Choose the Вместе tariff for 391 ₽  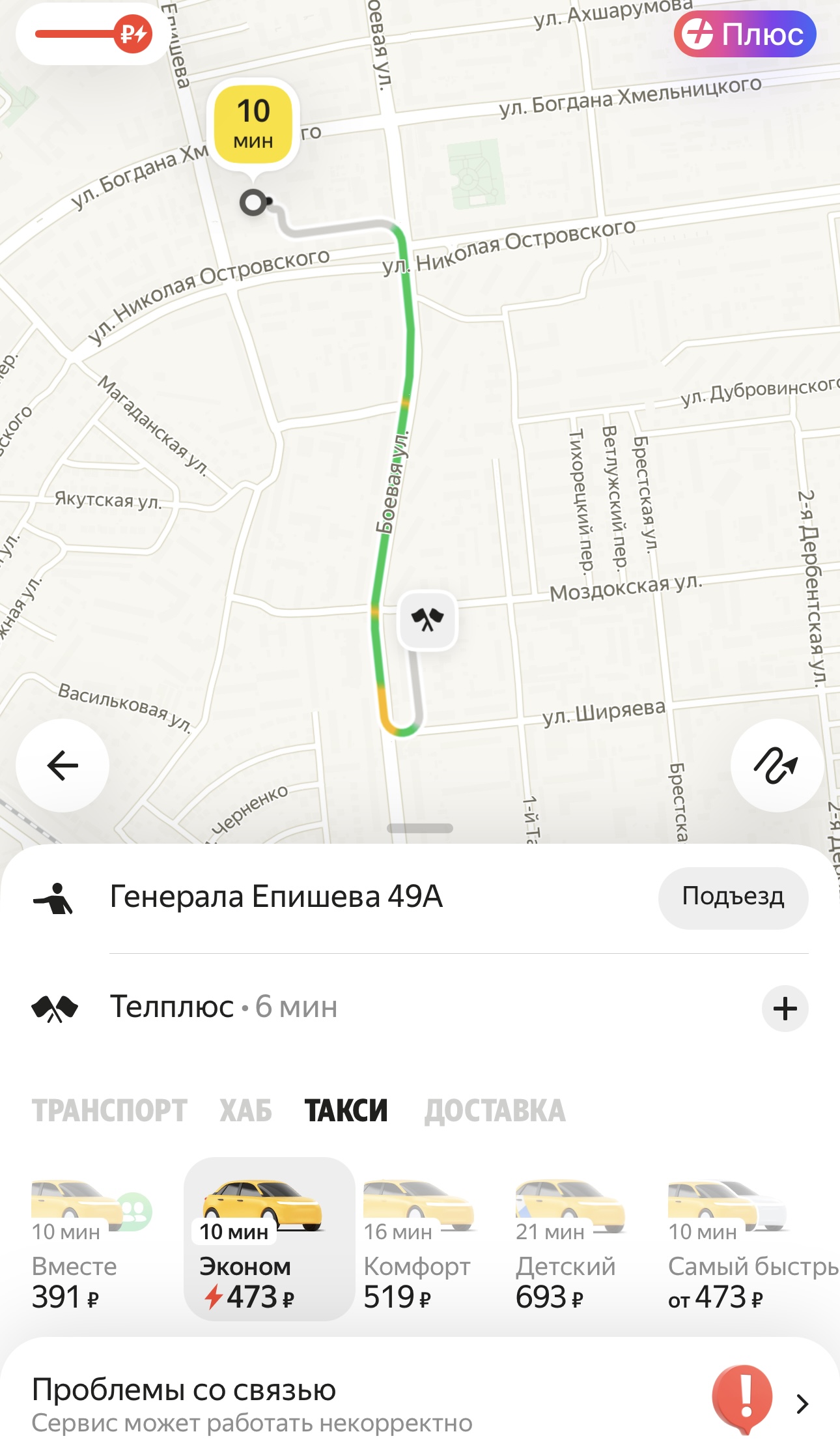tap(85, 1240)
